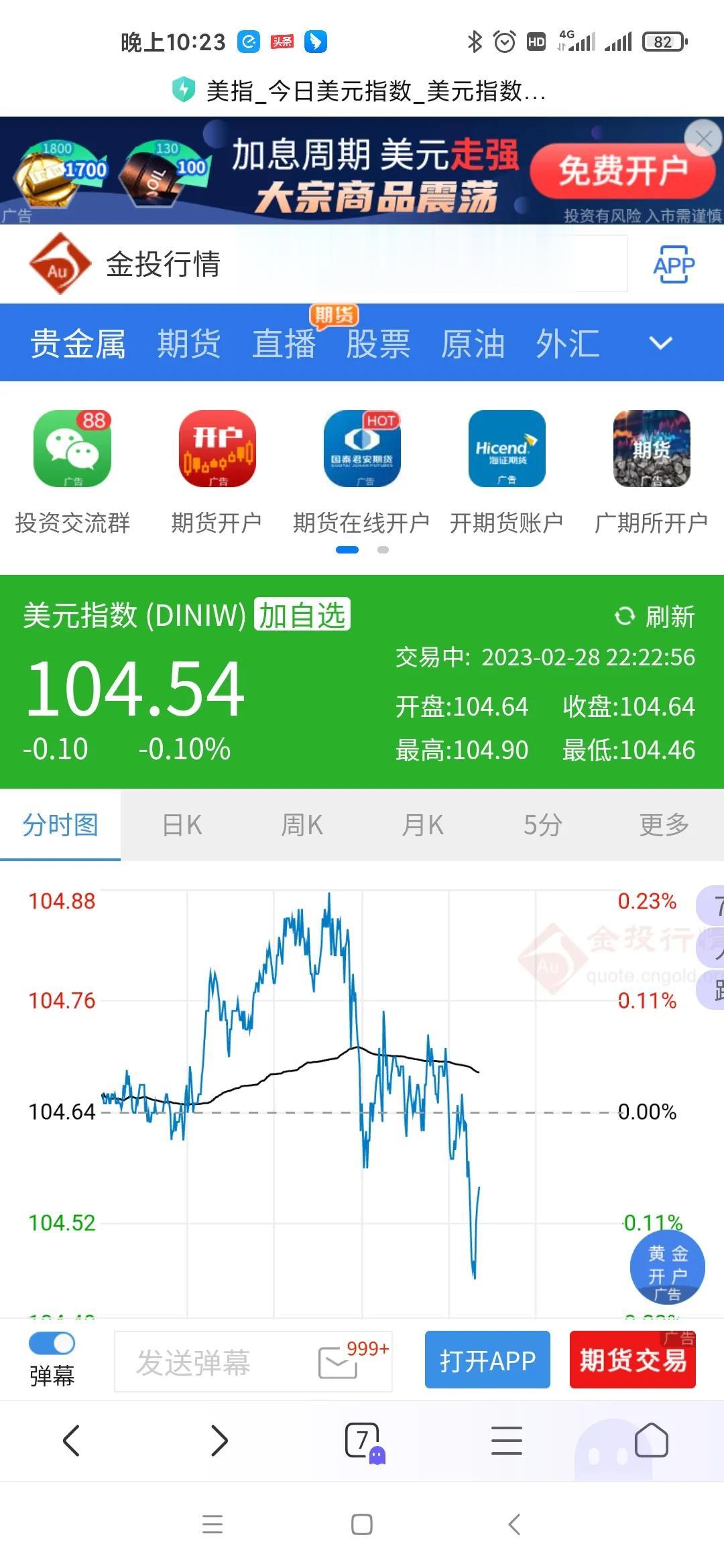
Task: Show the 周K chart
Action: [302, 825]
